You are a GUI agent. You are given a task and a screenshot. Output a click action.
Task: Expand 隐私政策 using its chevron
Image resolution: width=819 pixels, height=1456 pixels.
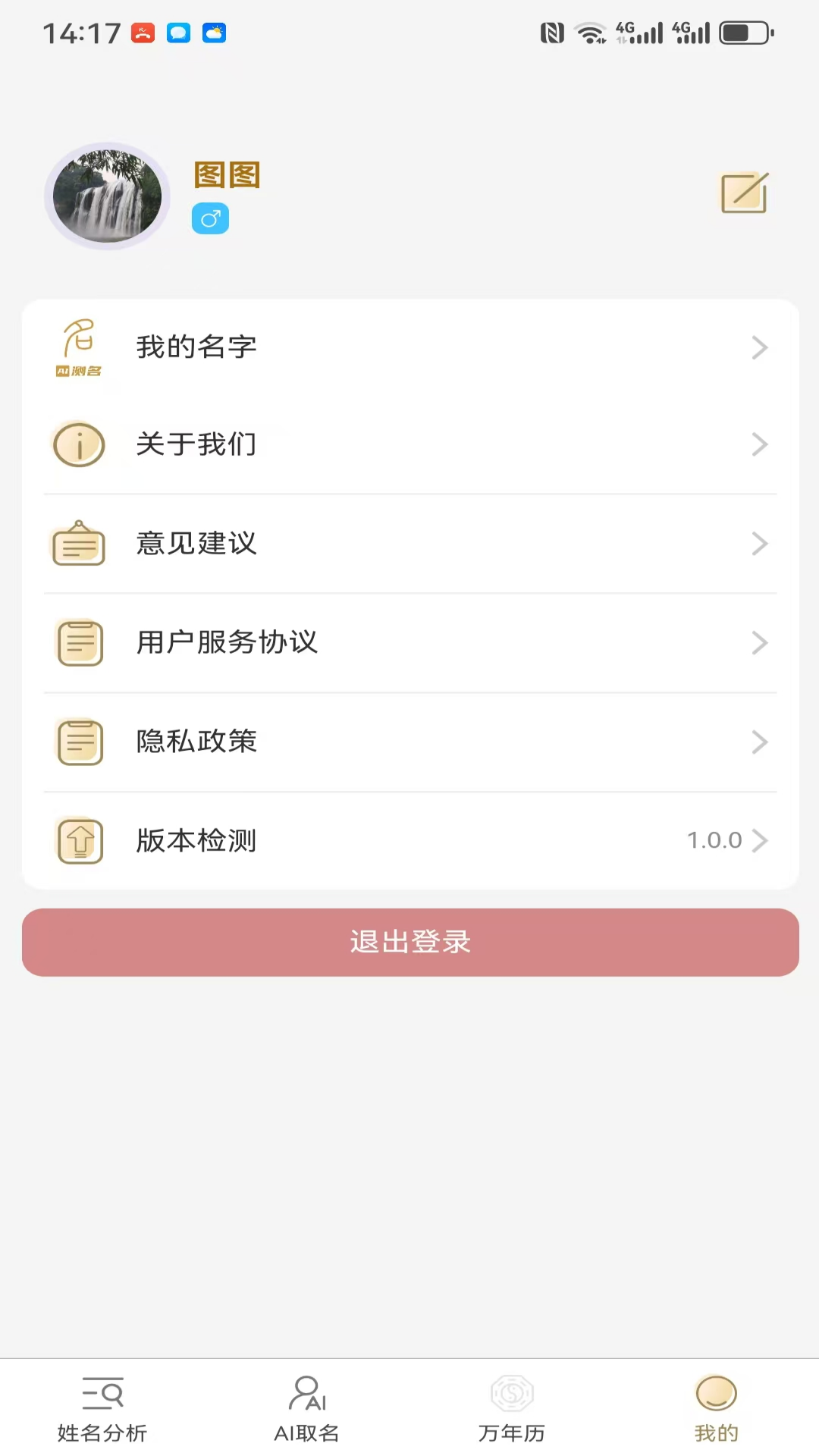(761, 742)
